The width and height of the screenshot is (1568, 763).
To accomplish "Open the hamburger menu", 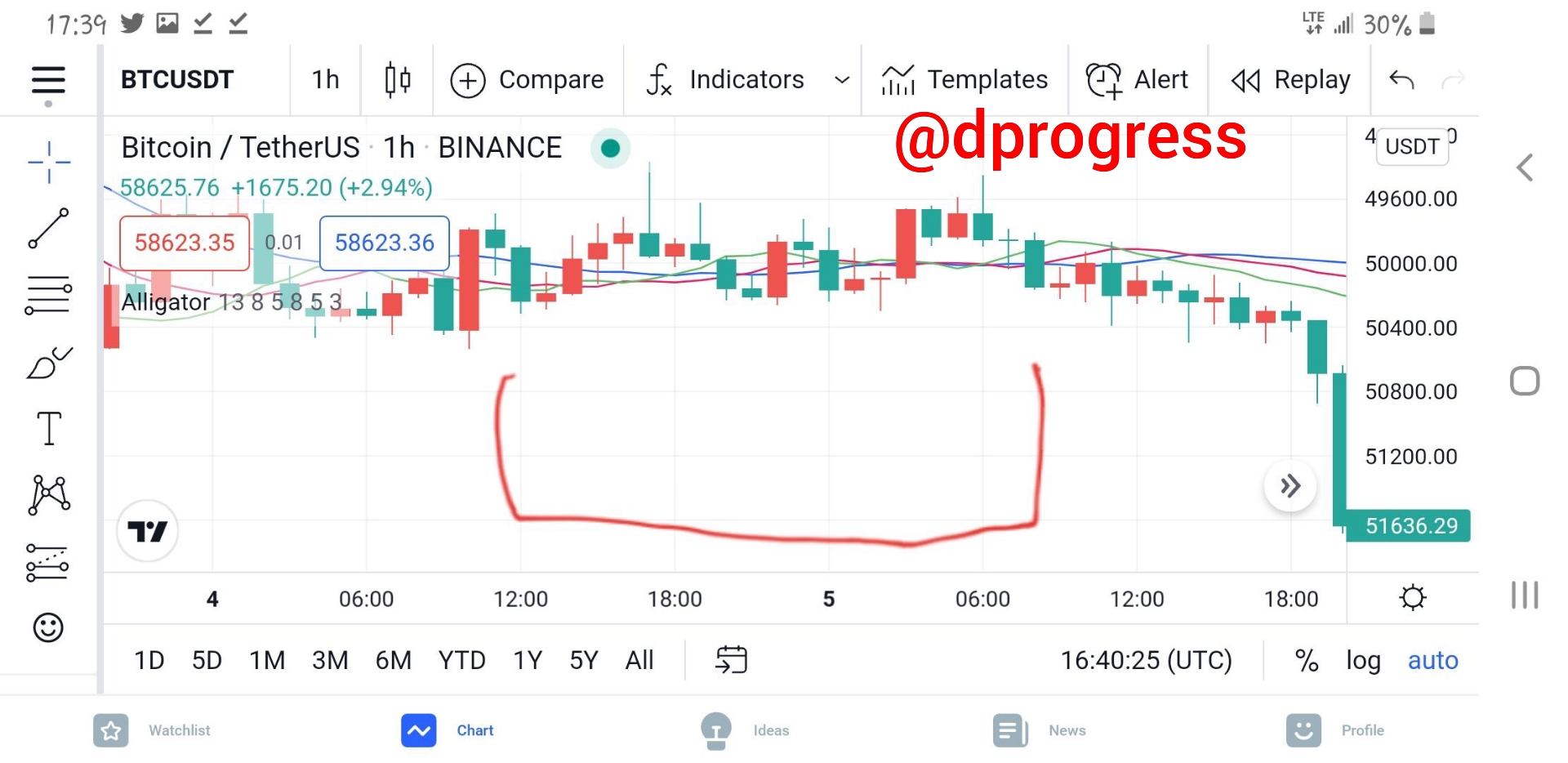I will click(x=47, y=80).
